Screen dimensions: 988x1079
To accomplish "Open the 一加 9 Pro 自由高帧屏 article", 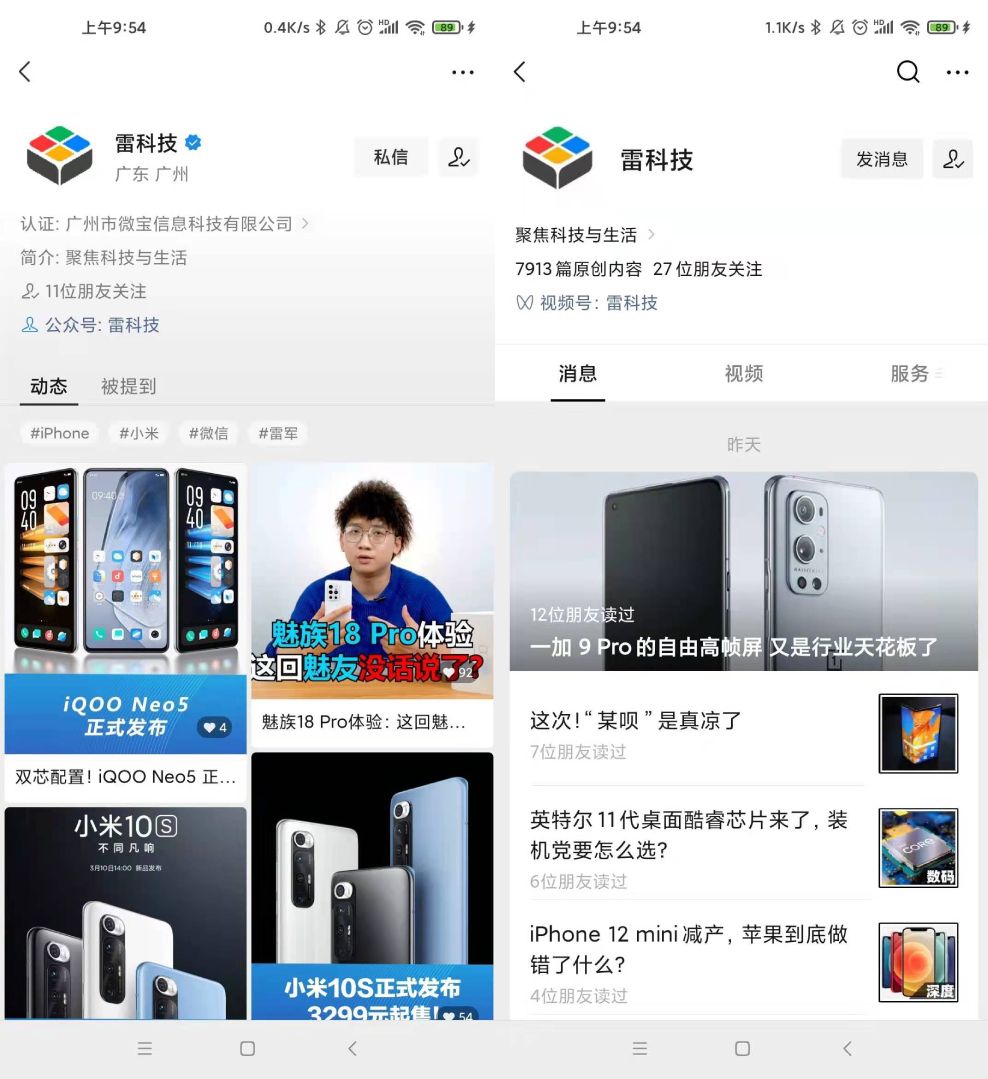I will 743,571.
